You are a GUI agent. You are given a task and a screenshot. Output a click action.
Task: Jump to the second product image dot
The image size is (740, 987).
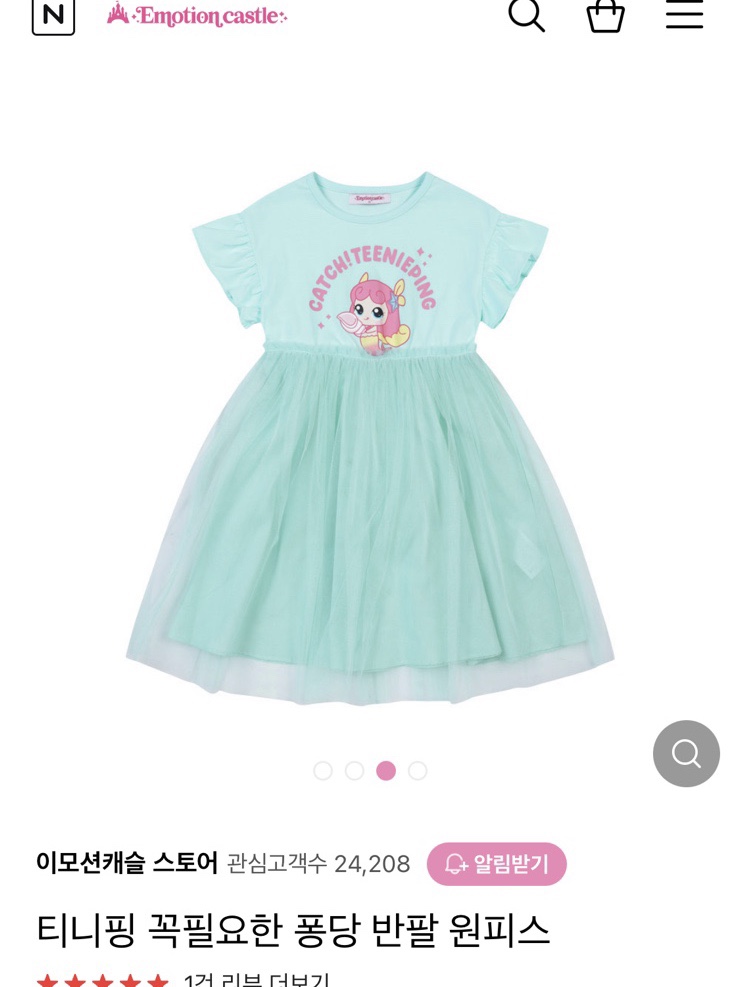354,771
